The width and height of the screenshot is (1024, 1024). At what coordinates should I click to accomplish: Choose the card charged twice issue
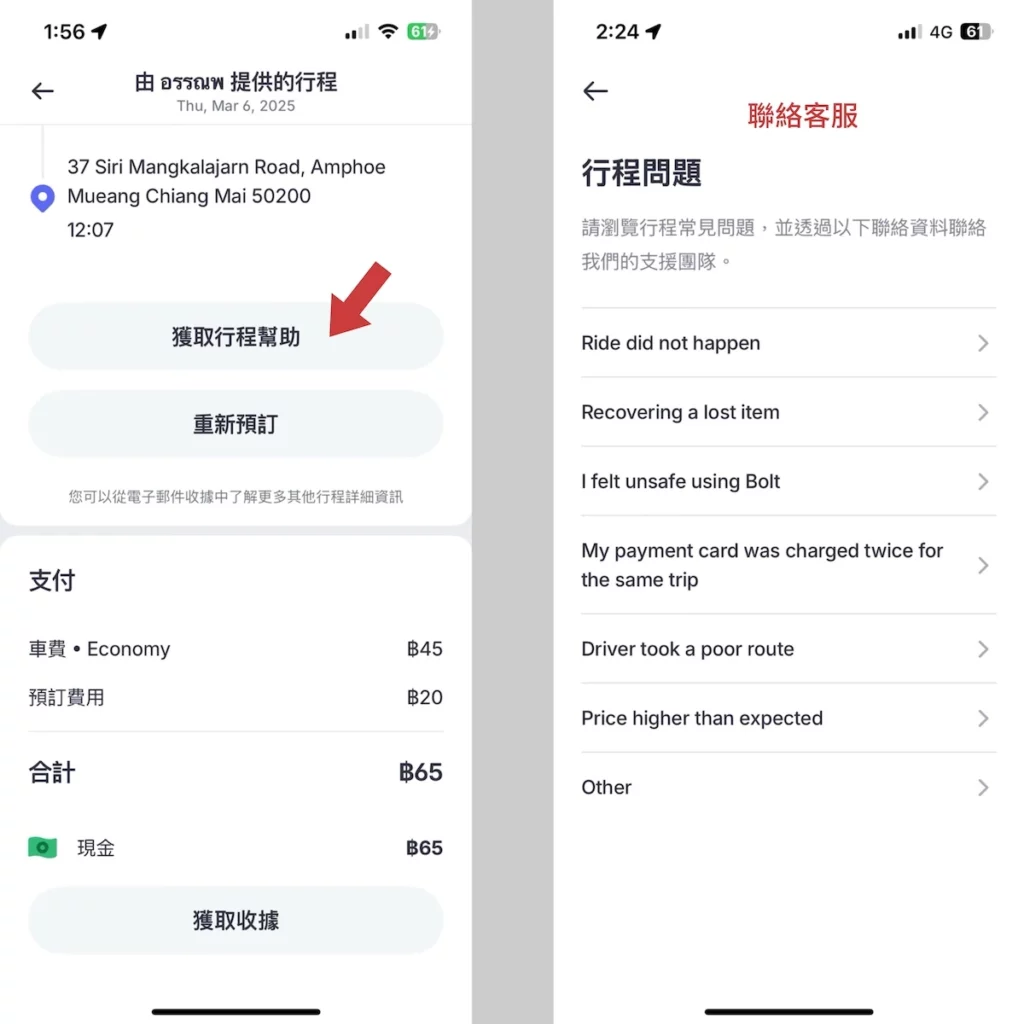[787, 565]
